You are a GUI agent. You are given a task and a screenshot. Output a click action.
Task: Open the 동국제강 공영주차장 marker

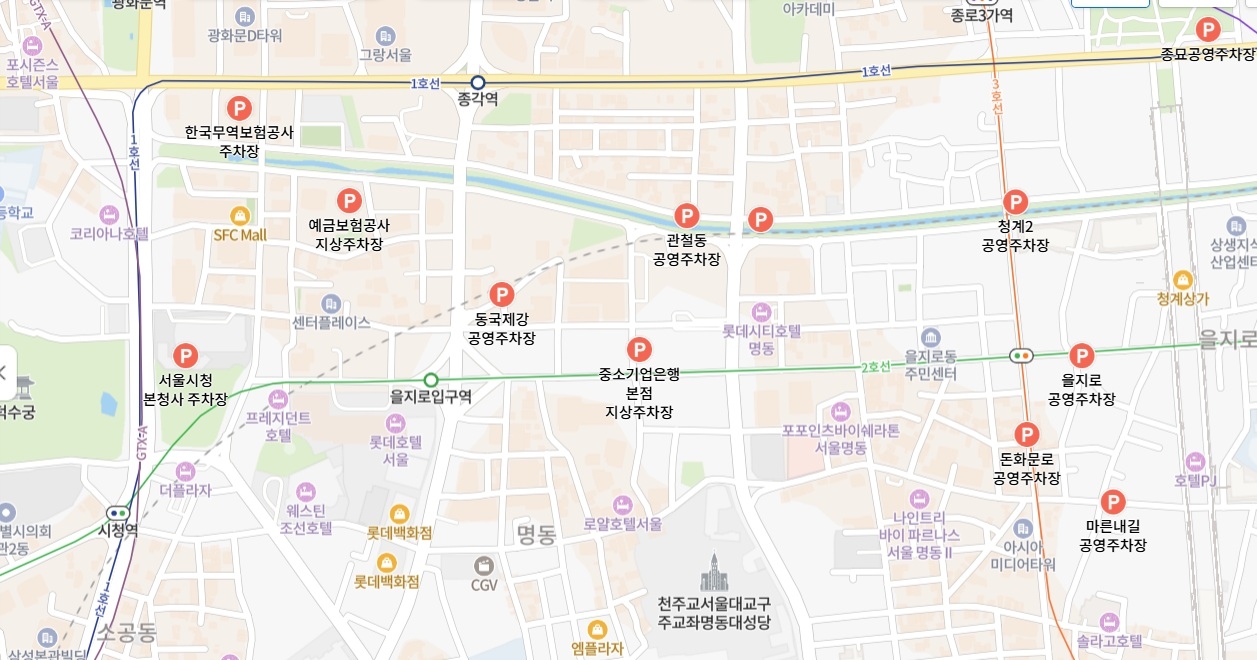click(501, 295)
